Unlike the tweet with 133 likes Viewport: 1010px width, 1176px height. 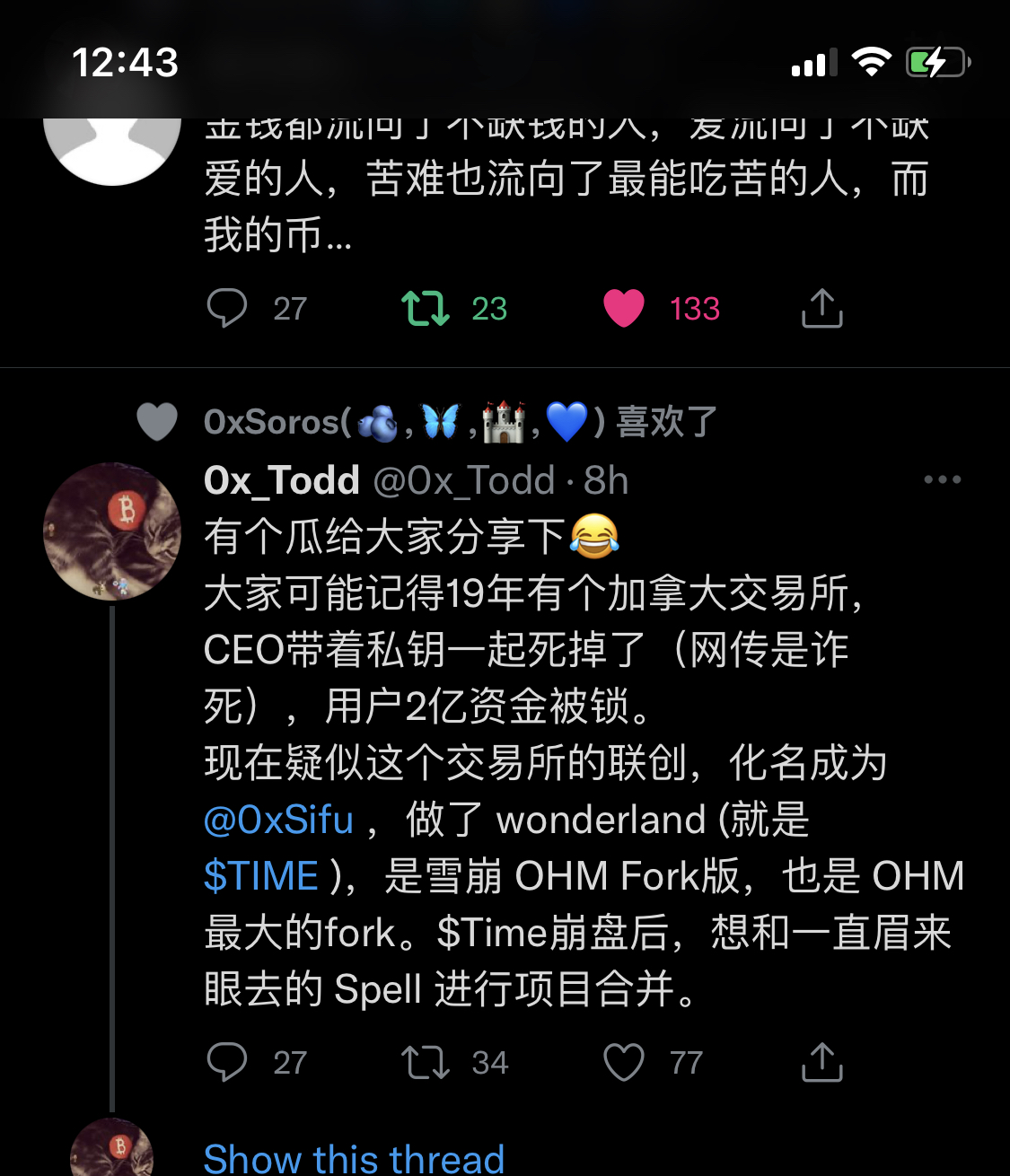(624, 308)
